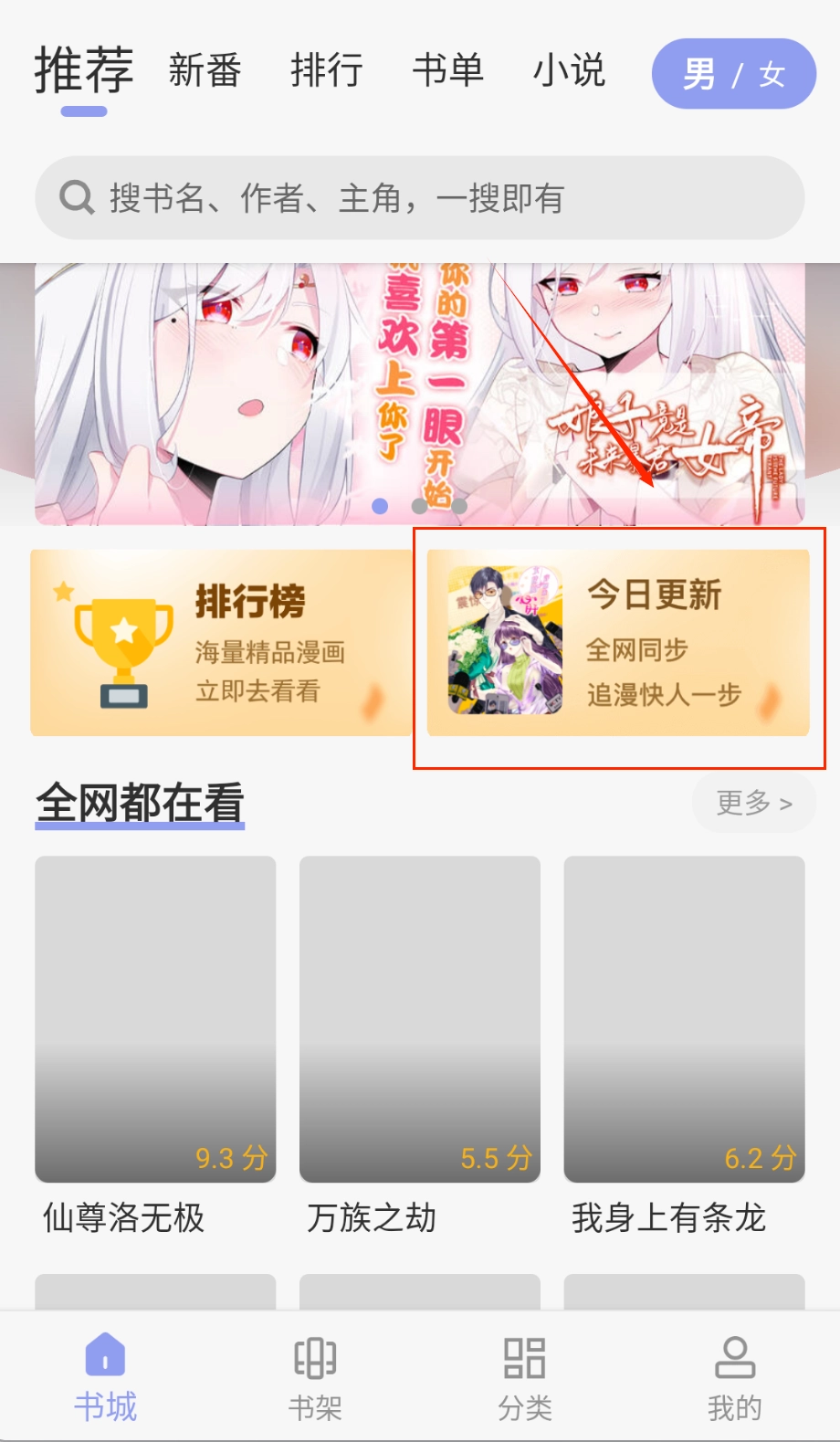Open the 排行 tab

click(x=326, y=70)
